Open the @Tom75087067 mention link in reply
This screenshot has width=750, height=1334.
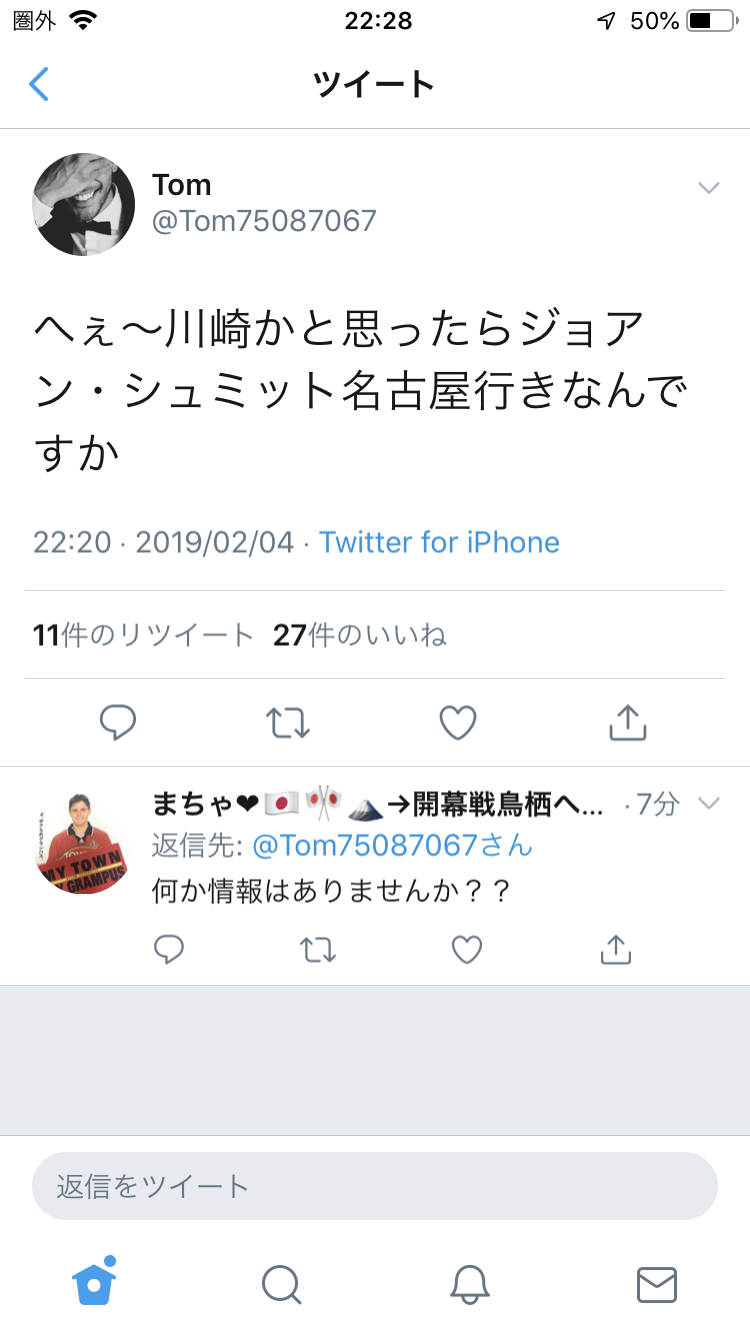392,846
